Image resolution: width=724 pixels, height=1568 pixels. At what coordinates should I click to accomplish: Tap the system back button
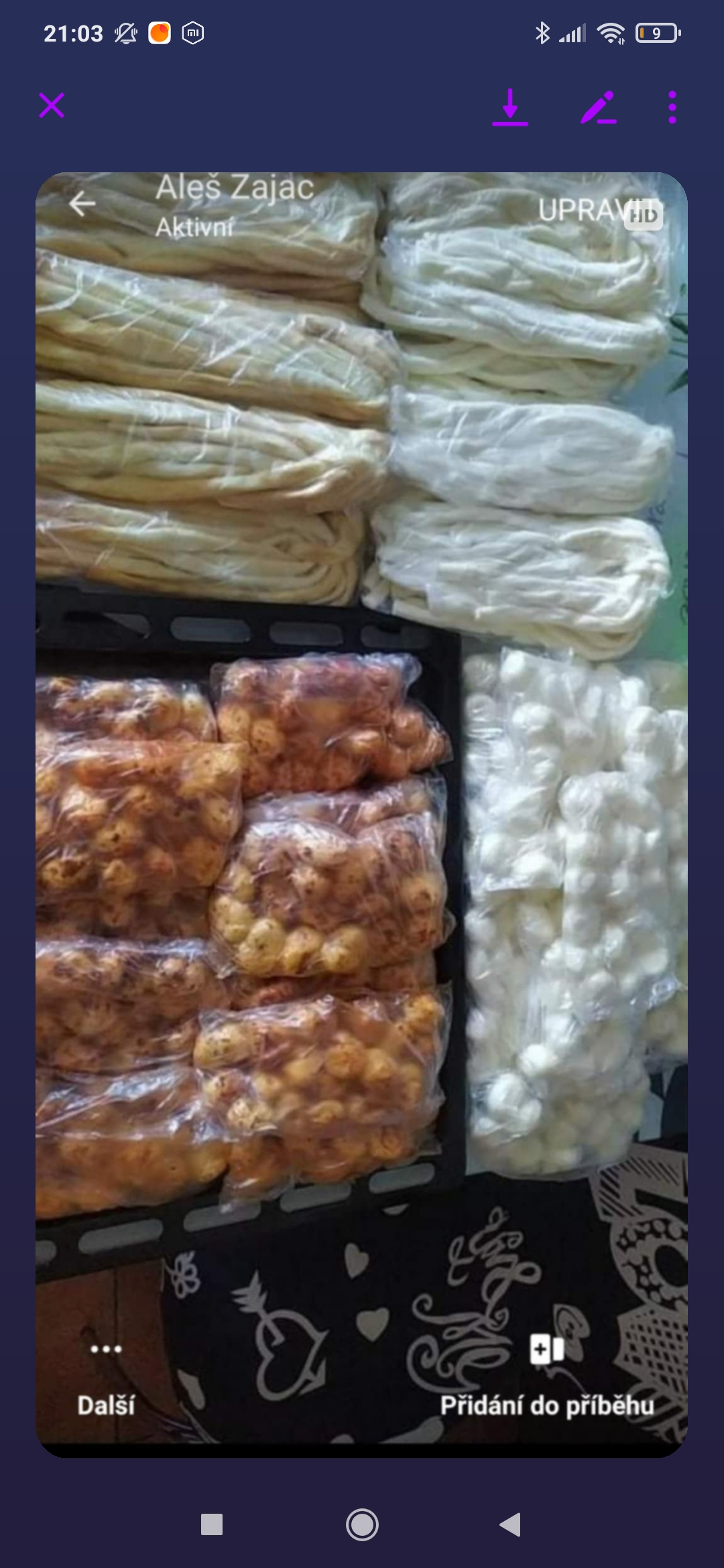(511, 1524)
